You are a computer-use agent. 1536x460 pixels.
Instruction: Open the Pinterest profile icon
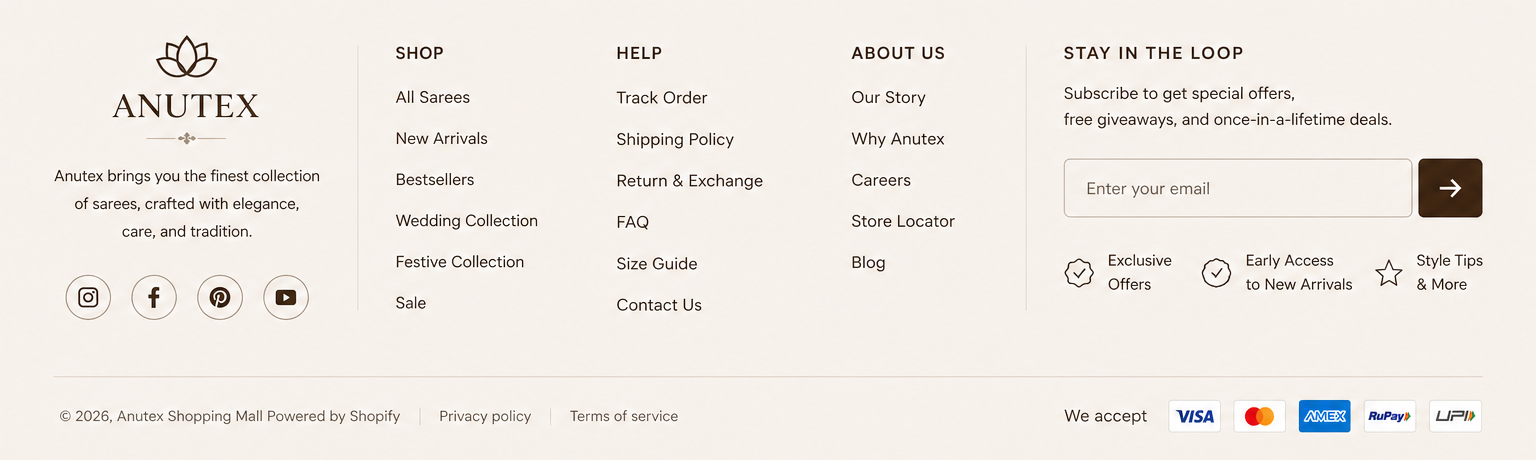coord(220,297)
